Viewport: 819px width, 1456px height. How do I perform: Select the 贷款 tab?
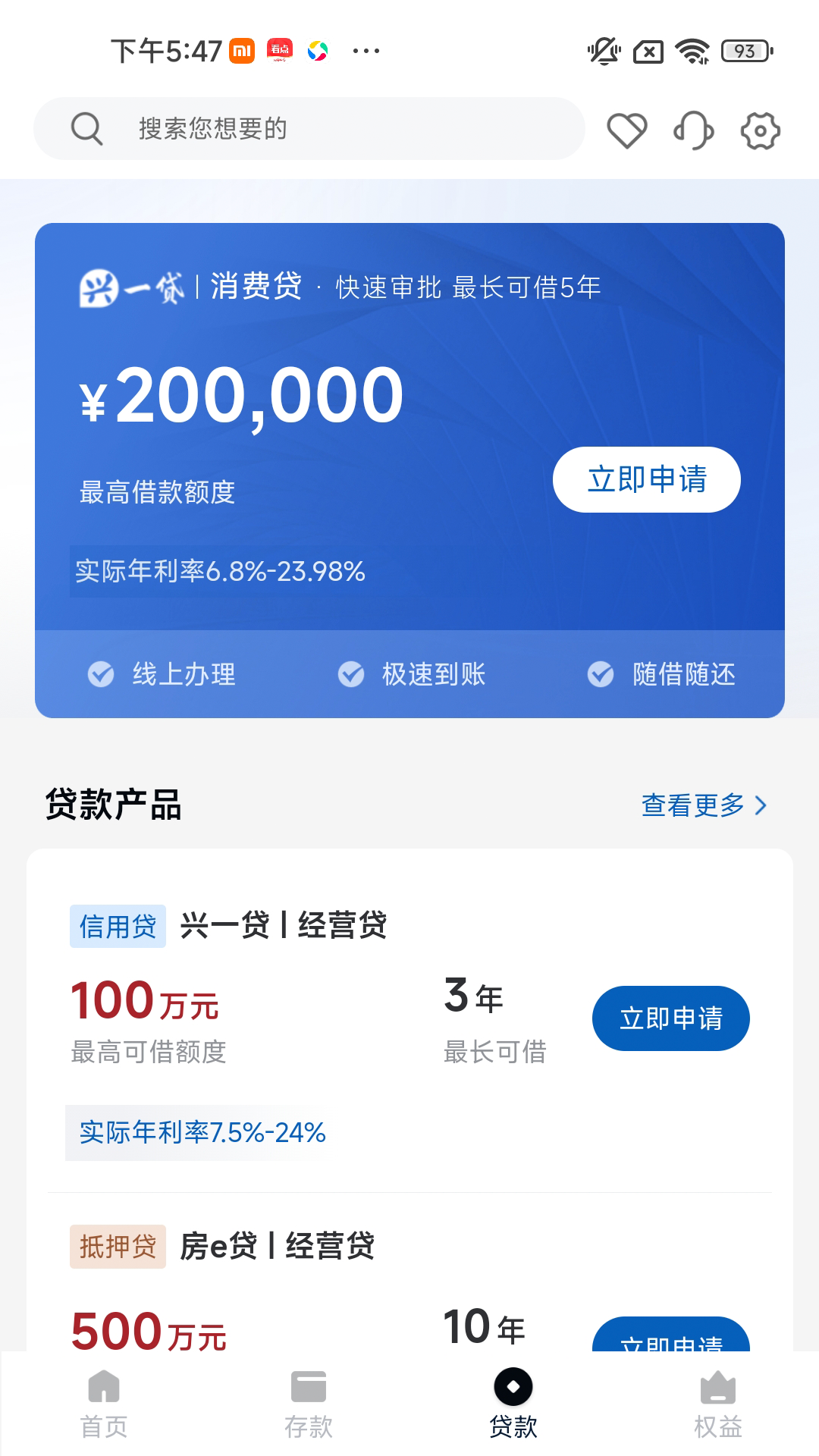click(x=513, y=1403)
